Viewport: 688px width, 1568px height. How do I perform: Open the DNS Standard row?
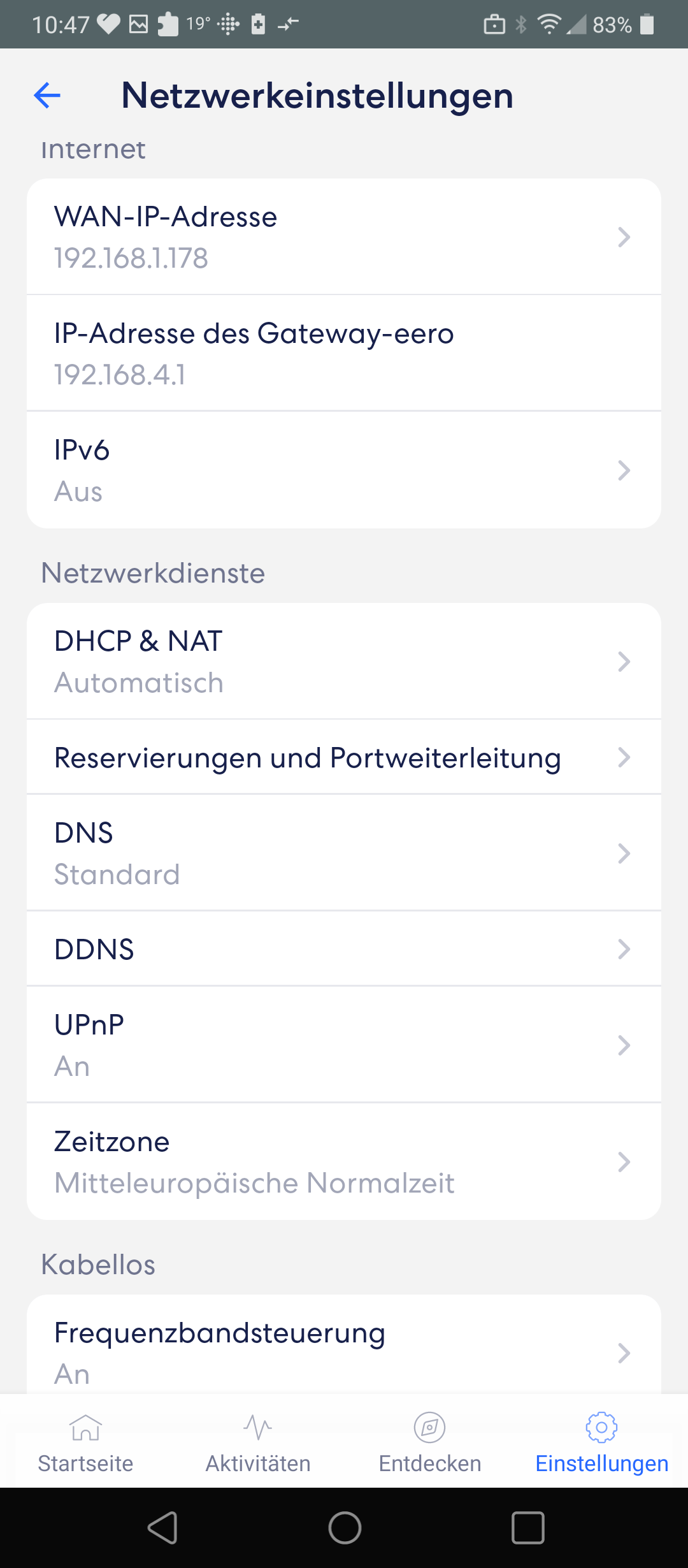[344, 853]
